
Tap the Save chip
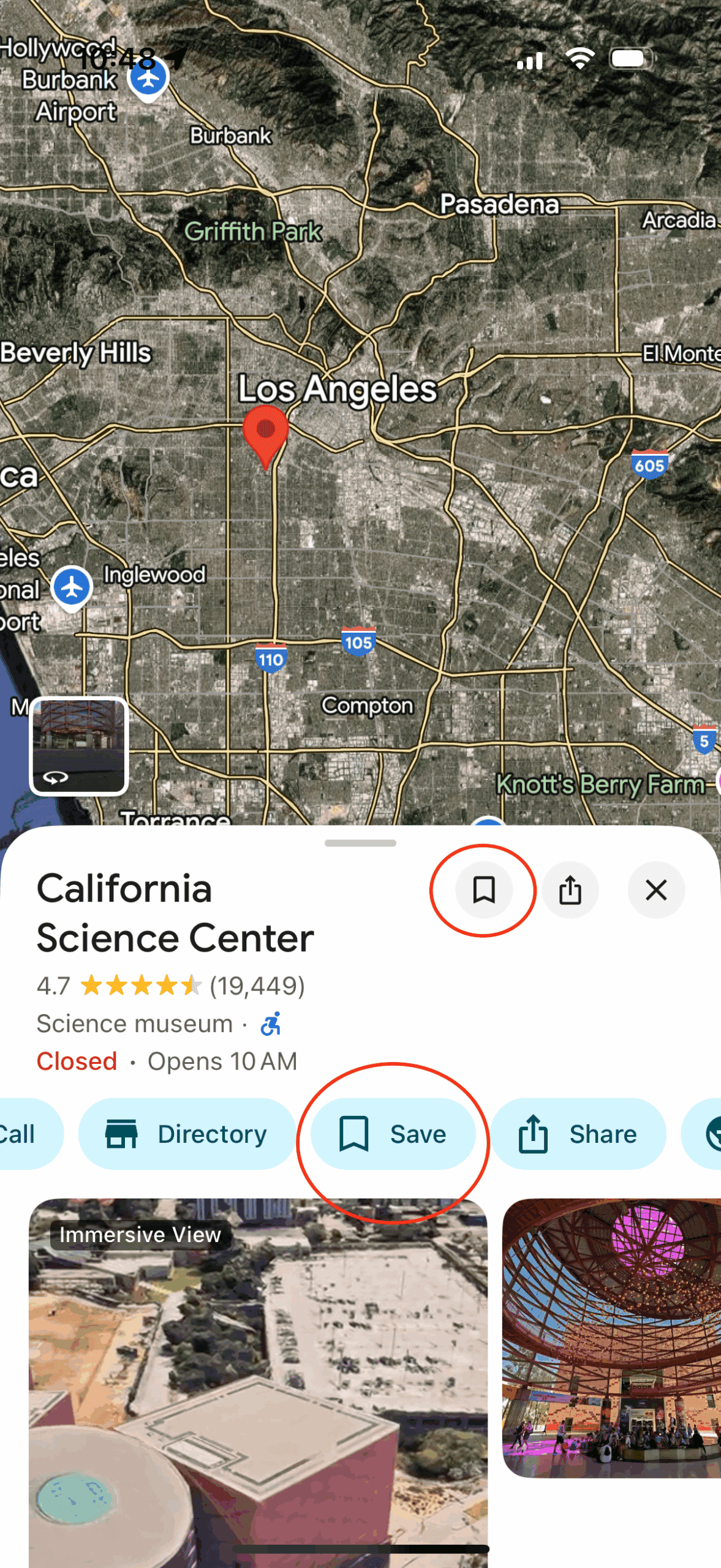click(393, 1134)
